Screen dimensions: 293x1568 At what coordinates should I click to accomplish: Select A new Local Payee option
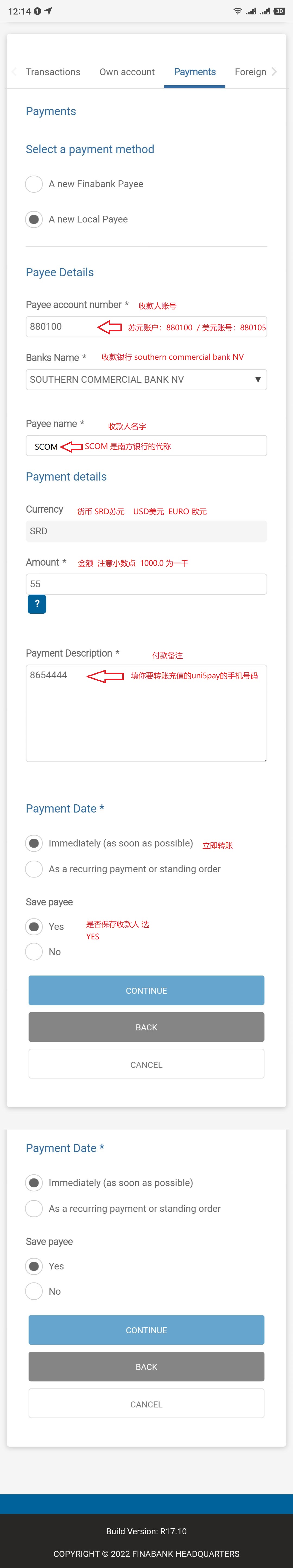click(x=34, y=219)
